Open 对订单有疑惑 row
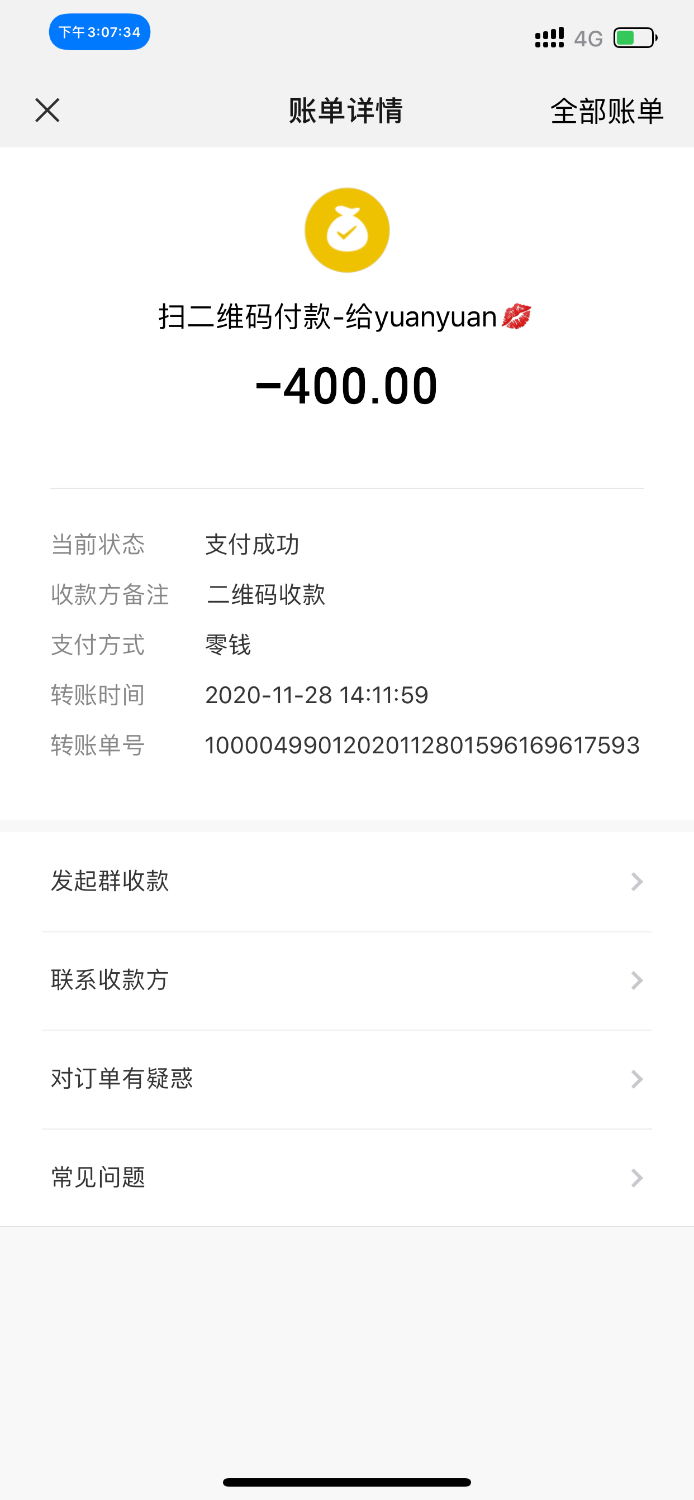 coord(346,1079)
